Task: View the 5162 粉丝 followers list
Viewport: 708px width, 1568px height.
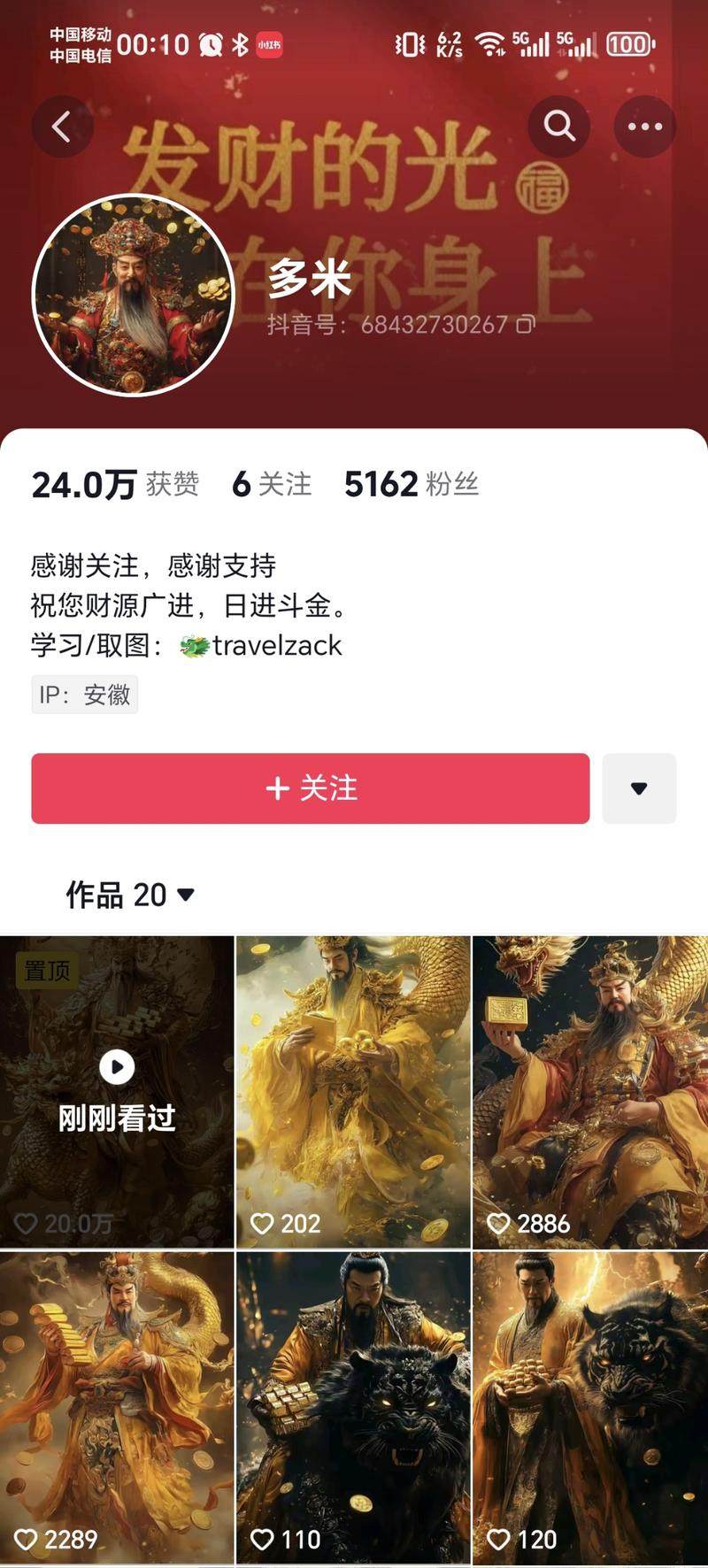Action: (x=412, y=484)
